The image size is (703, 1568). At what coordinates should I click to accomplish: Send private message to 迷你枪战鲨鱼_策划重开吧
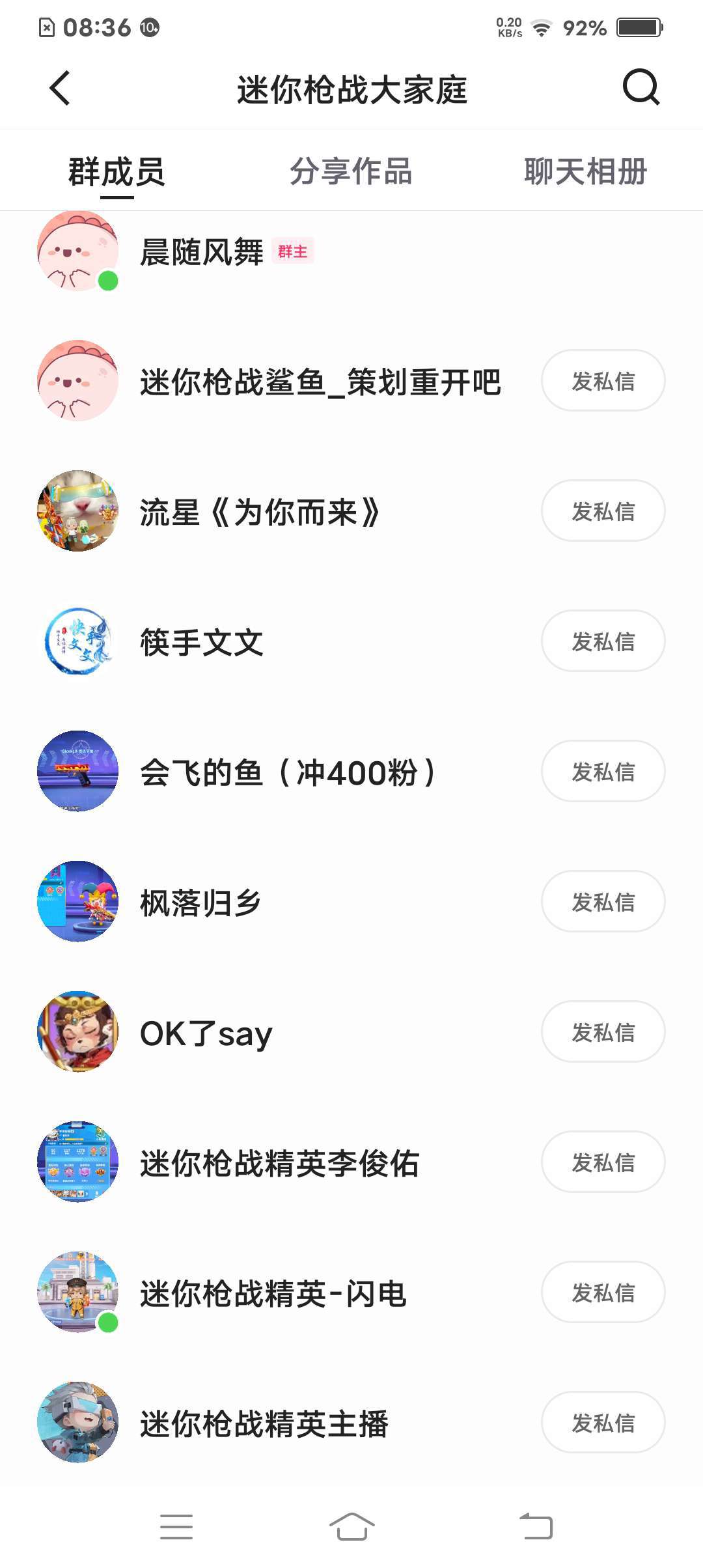603,381
